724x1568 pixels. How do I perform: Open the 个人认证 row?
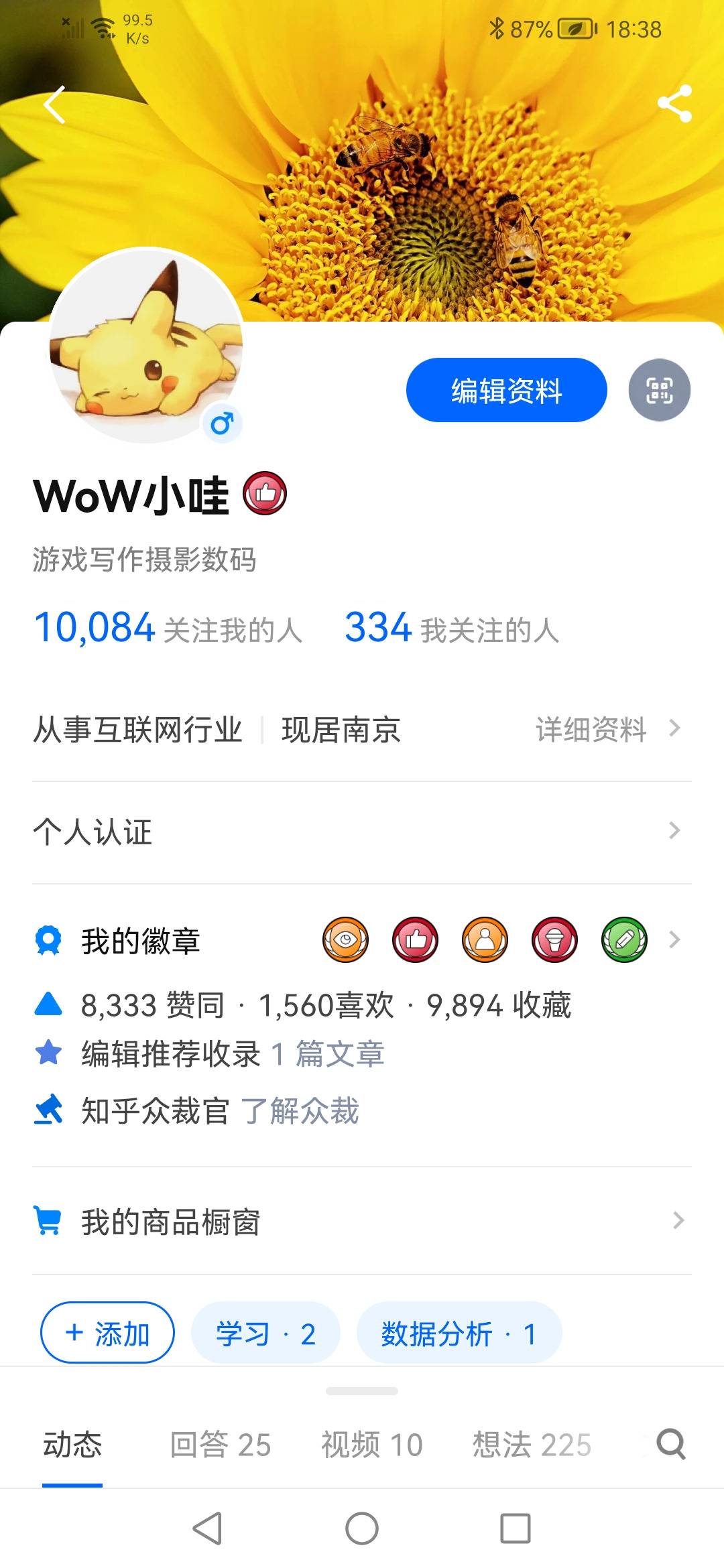[362, 832]
